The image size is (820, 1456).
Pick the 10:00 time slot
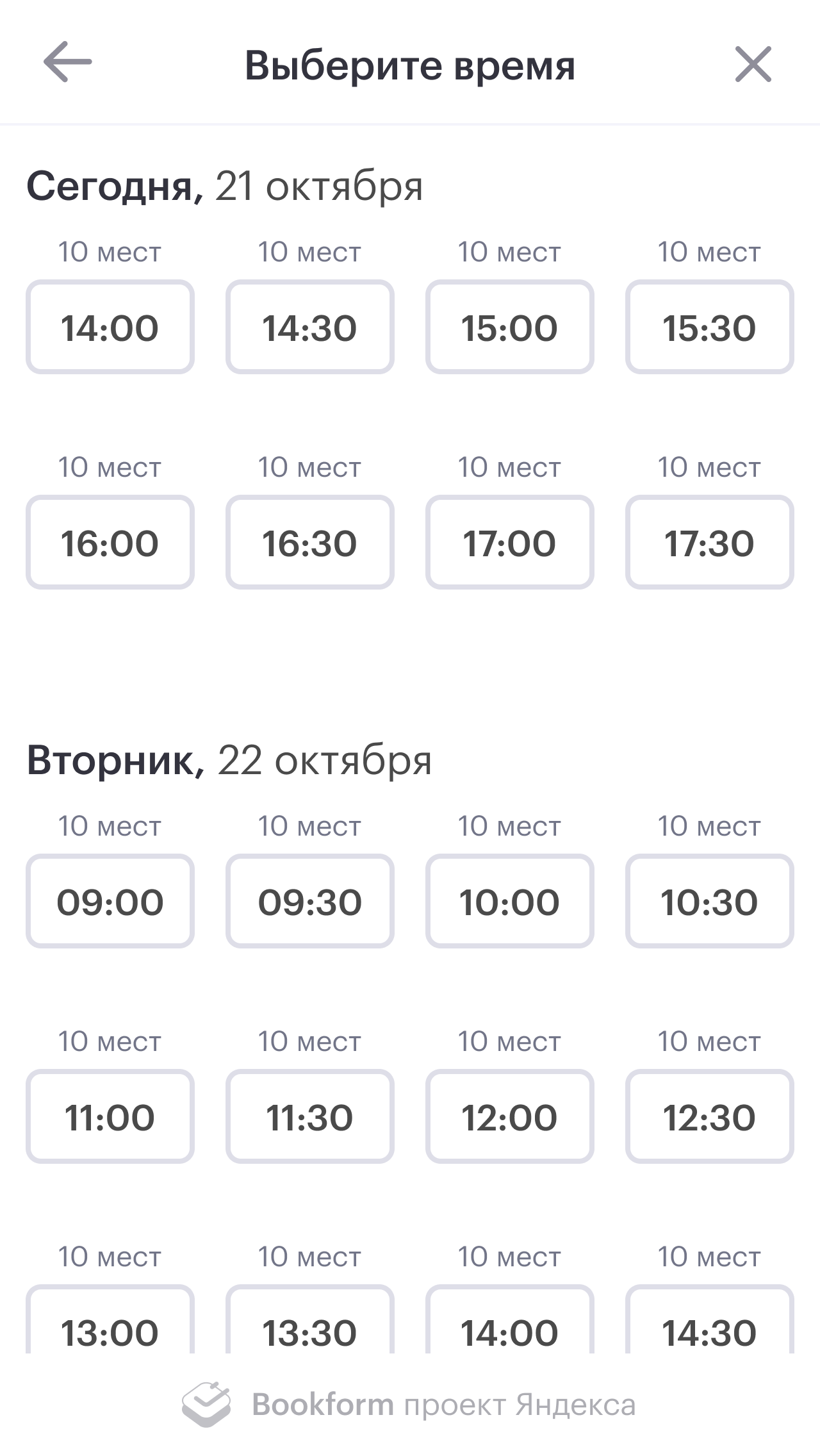click(x=510, y=901)
